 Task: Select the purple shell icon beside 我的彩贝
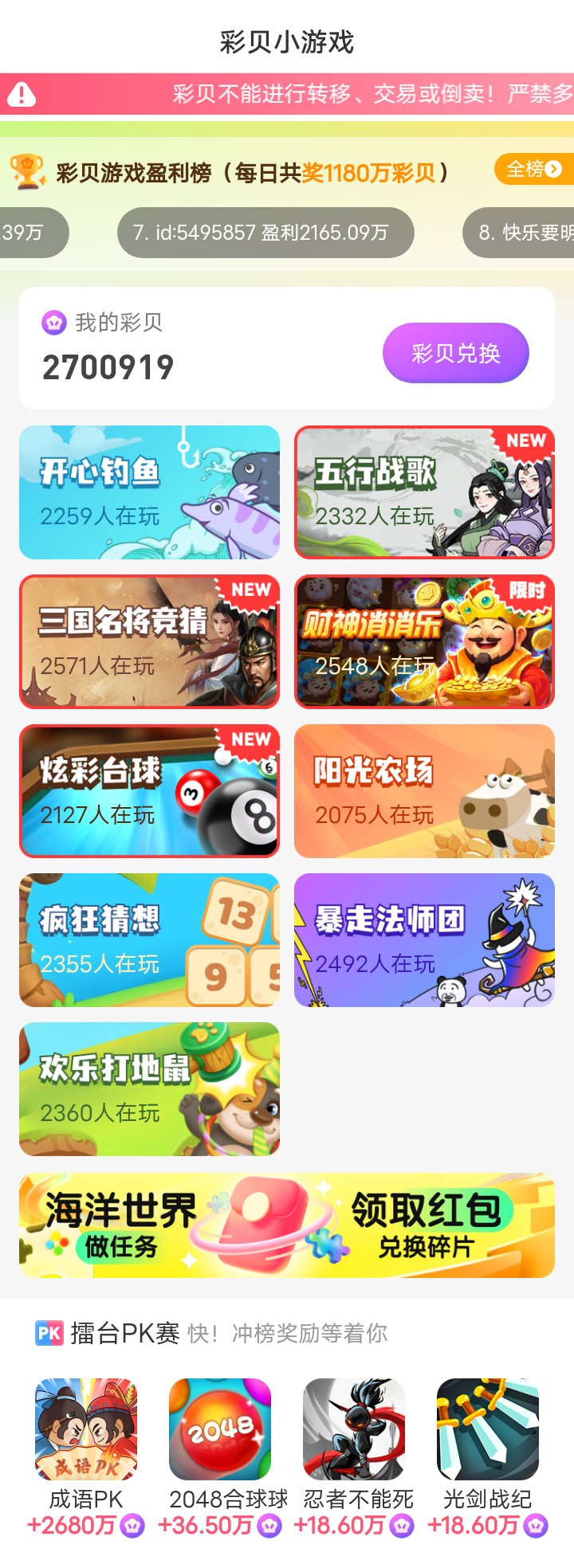tap(53, 322)
